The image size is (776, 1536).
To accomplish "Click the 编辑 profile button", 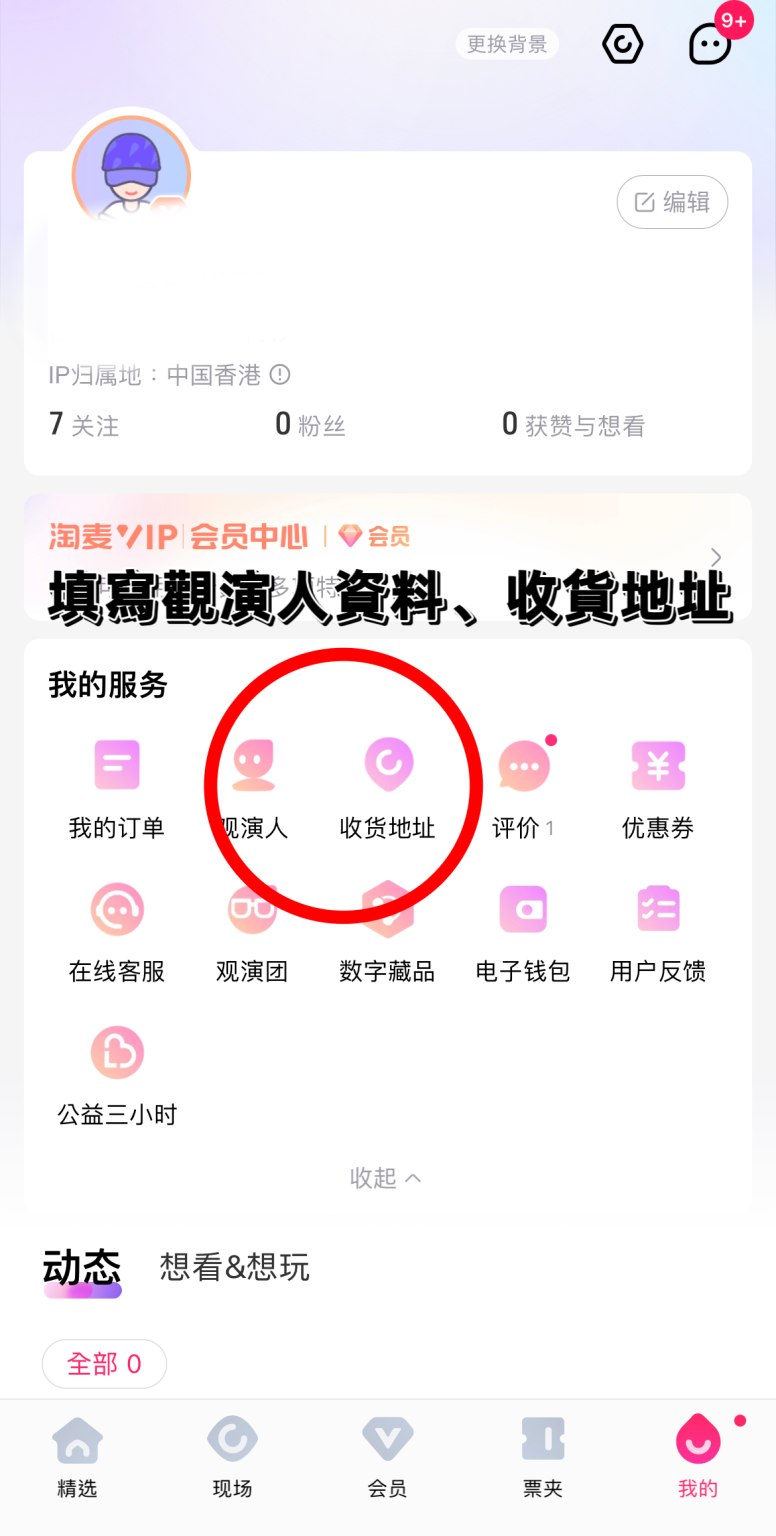I will point(672,202).
